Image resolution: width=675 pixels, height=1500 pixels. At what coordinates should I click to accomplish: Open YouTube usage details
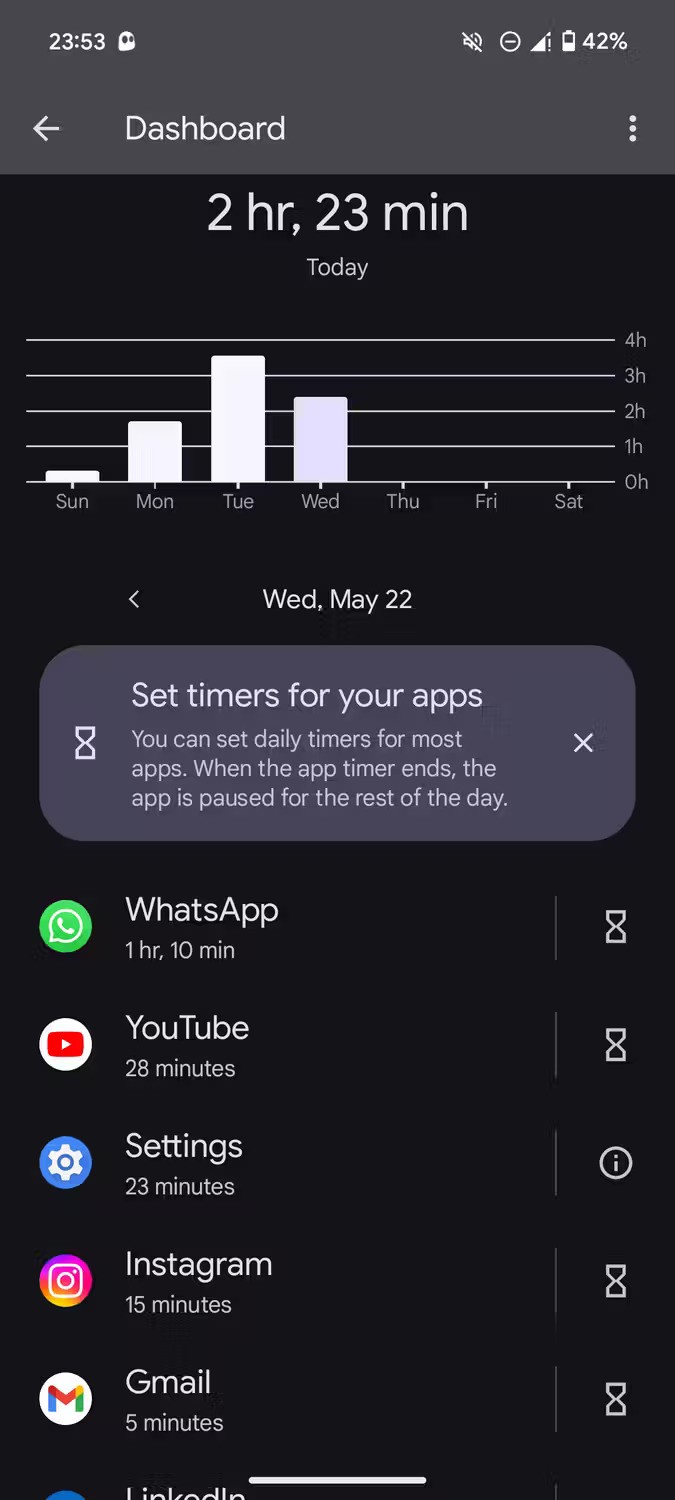[x=280, y=1045]
